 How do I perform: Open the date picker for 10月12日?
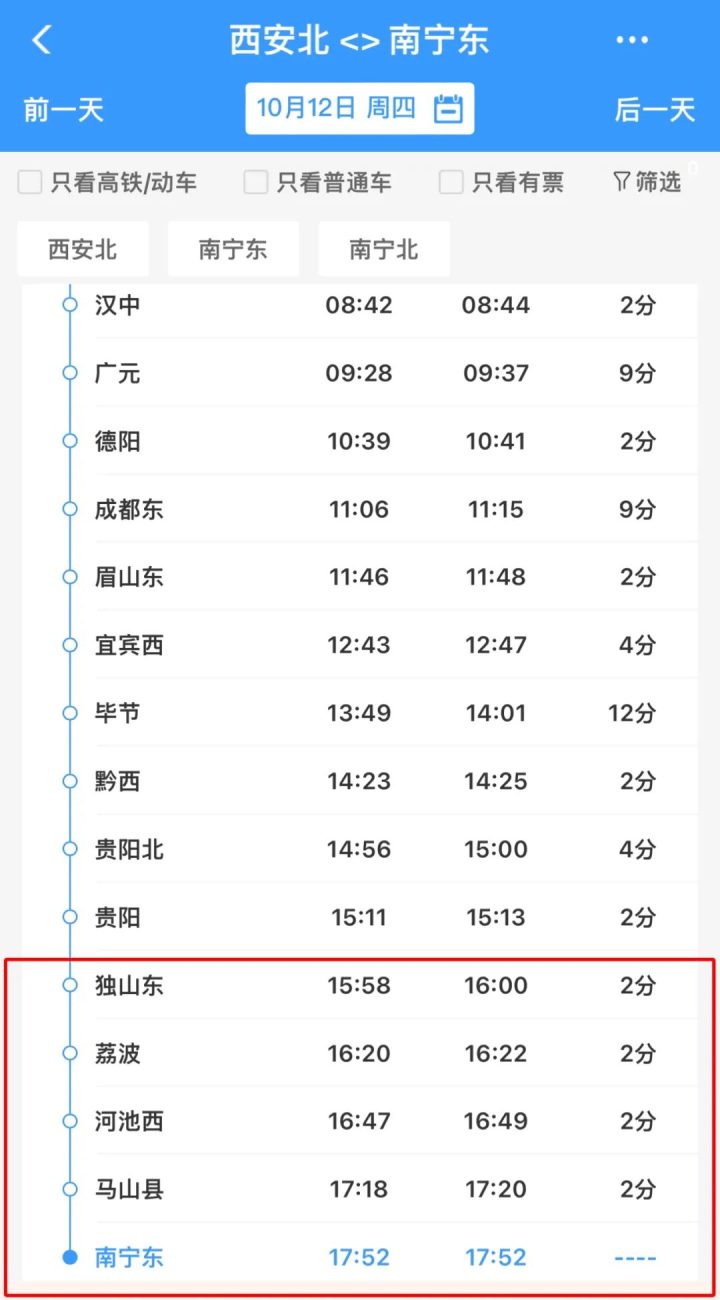pos(360,108)
